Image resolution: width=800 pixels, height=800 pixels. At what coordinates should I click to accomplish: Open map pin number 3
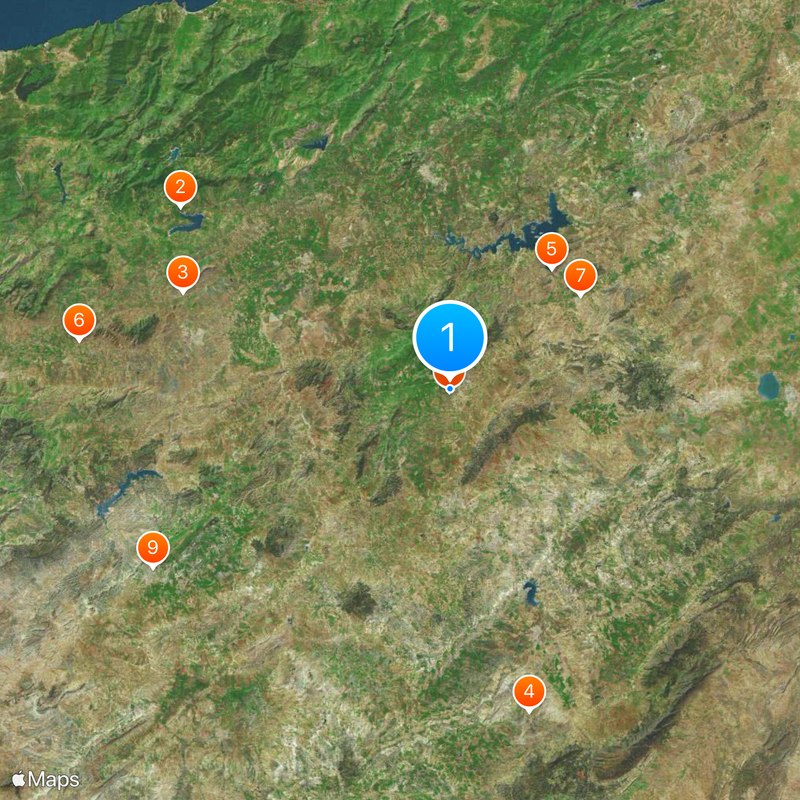[x=182, y=272]
